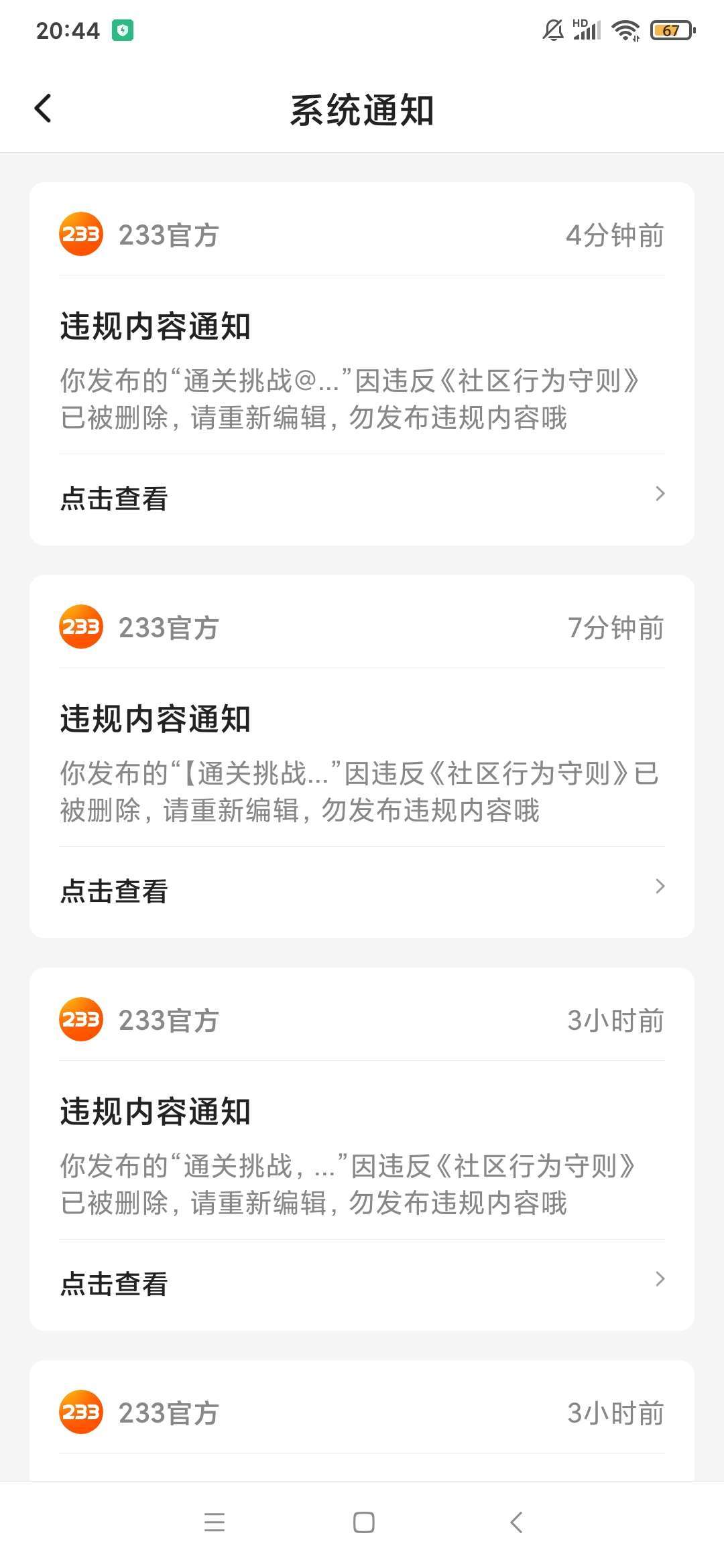Screen dimensions: 724x1568
Task: Go back from the 系统通知 page
Action: point(43,109)
